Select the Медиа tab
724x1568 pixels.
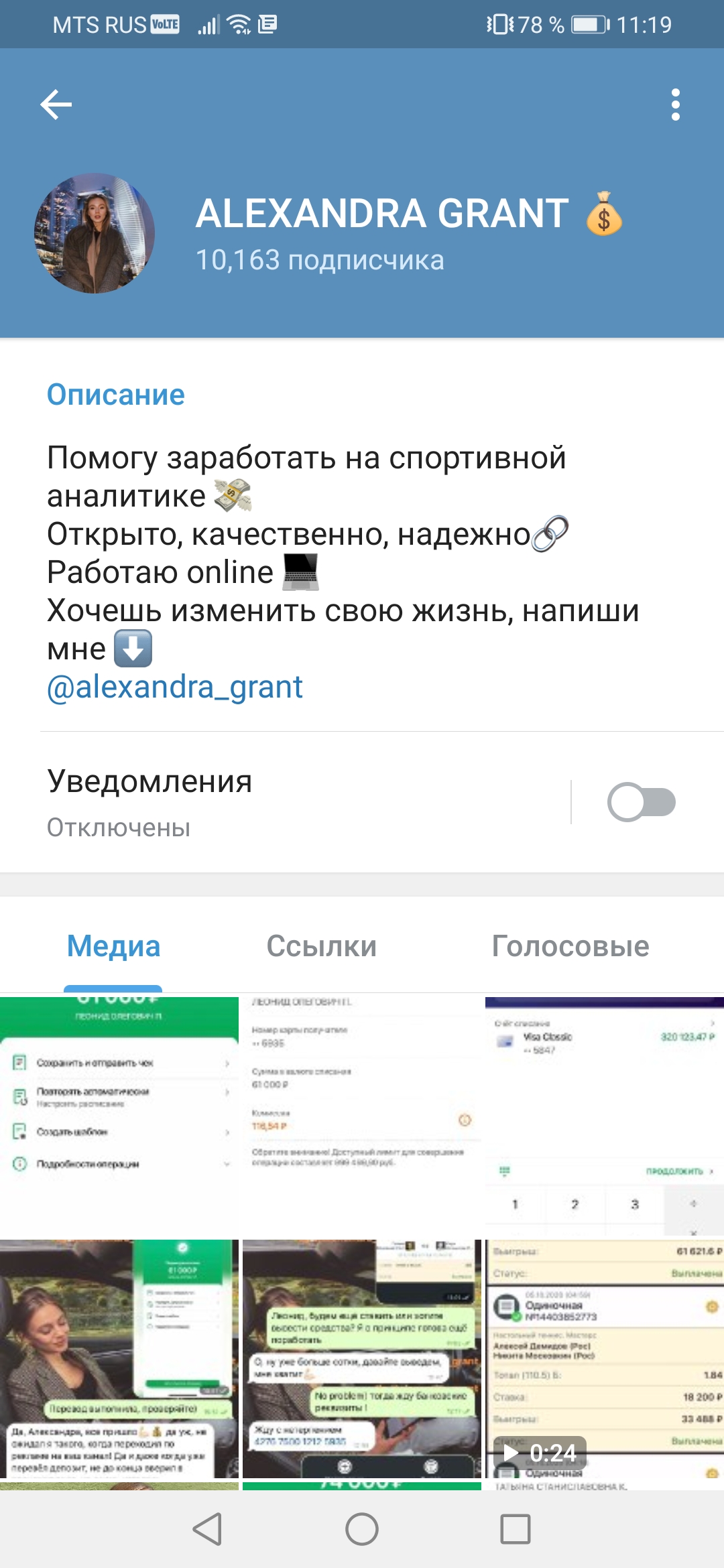click(x=113, y=946)
